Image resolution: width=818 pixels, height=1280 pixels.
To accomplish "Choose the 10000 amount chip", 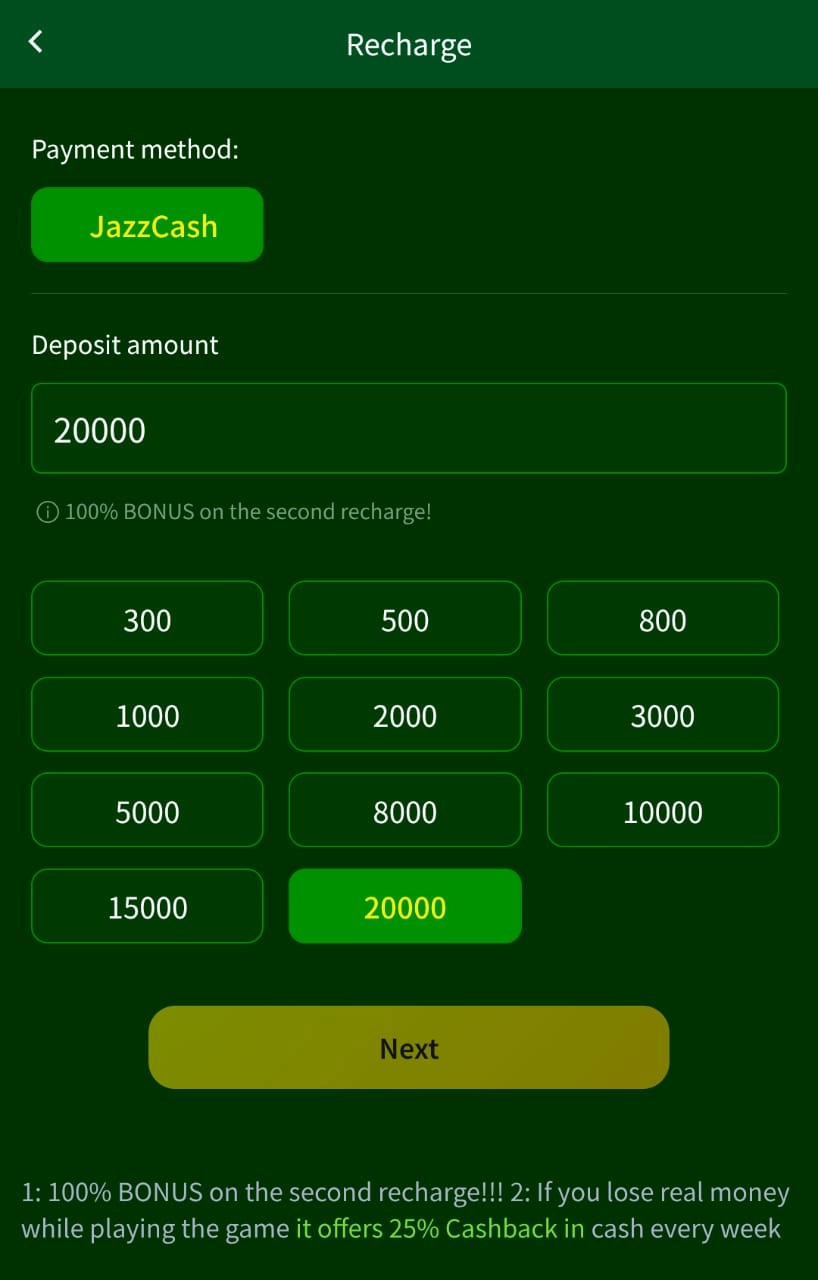I will click(x=662, y=811).
